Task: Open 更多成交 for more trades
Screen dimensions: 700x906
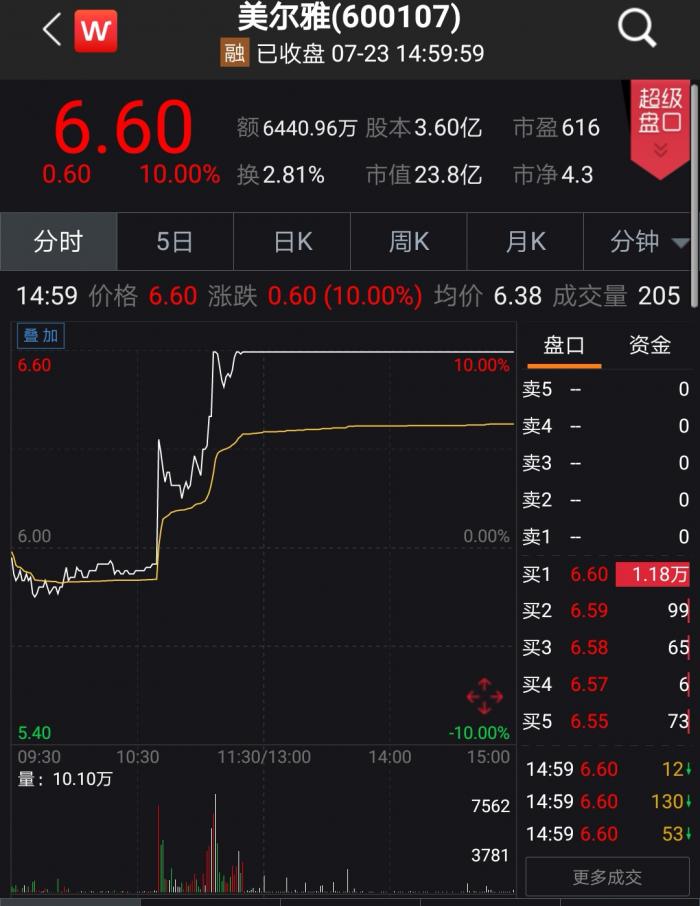Action: (607, 877)
